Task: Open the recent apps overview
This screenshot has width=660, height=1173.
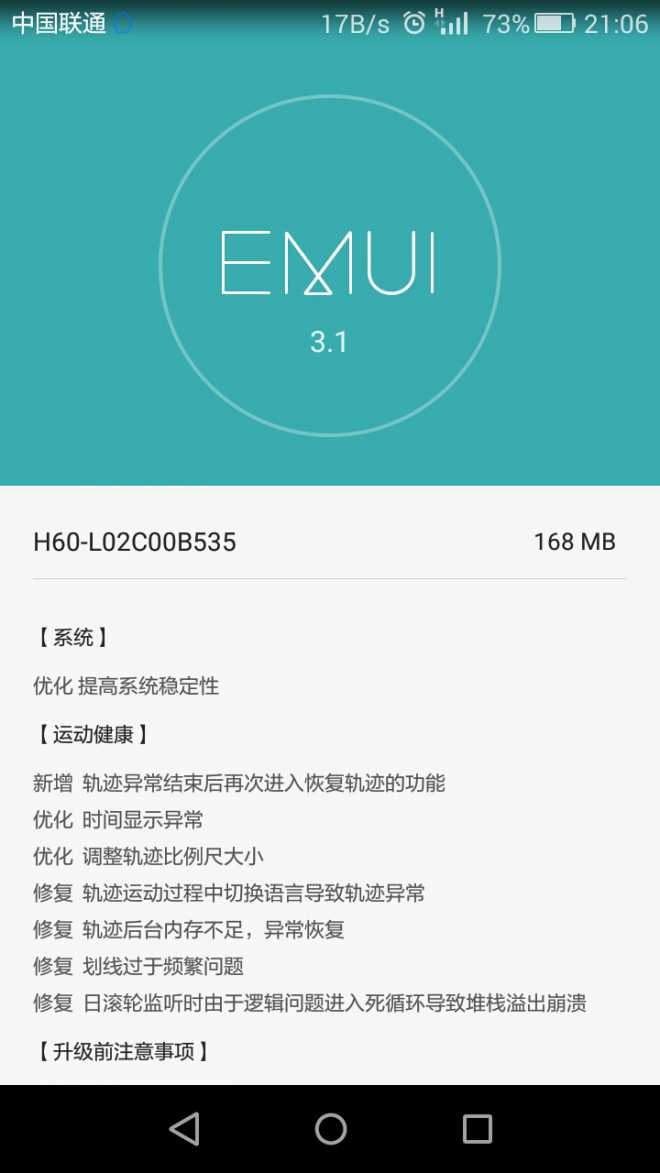Action: [477, 1129]
